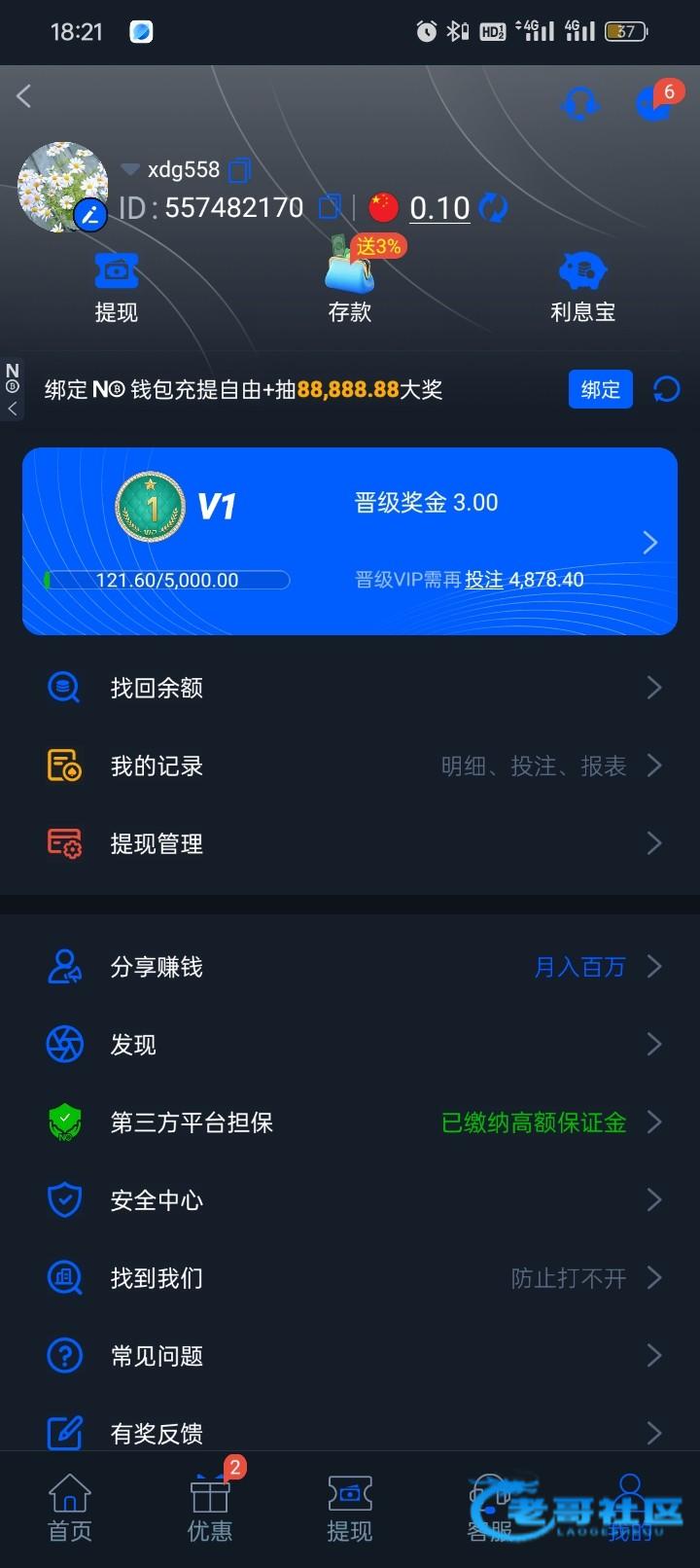The height and width of the screenshot is (1568, 700).
Task: View 我的记录 row
Action: point(350,766)
